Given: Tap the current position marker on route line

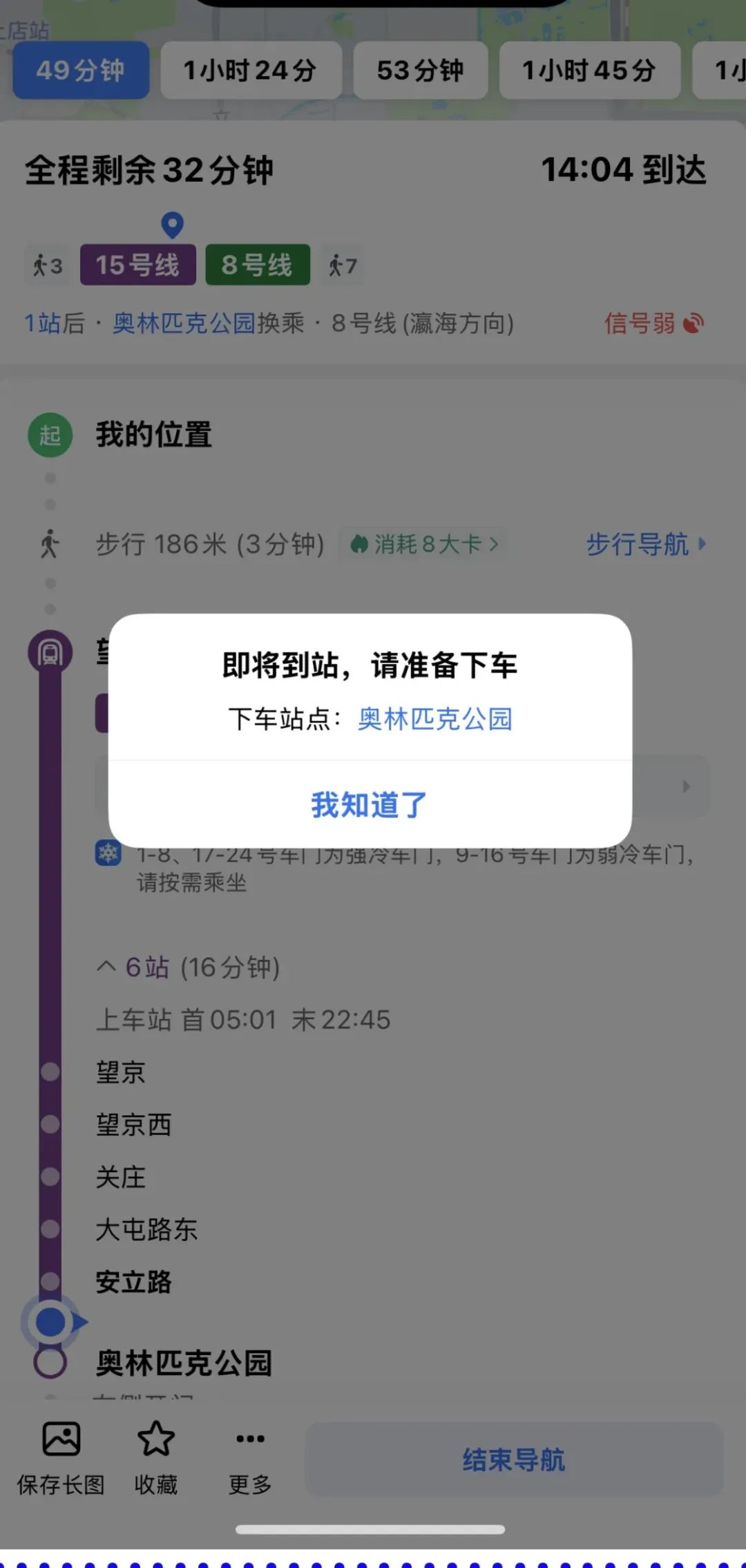Looking at the screenshot, I should [50, 1320].
